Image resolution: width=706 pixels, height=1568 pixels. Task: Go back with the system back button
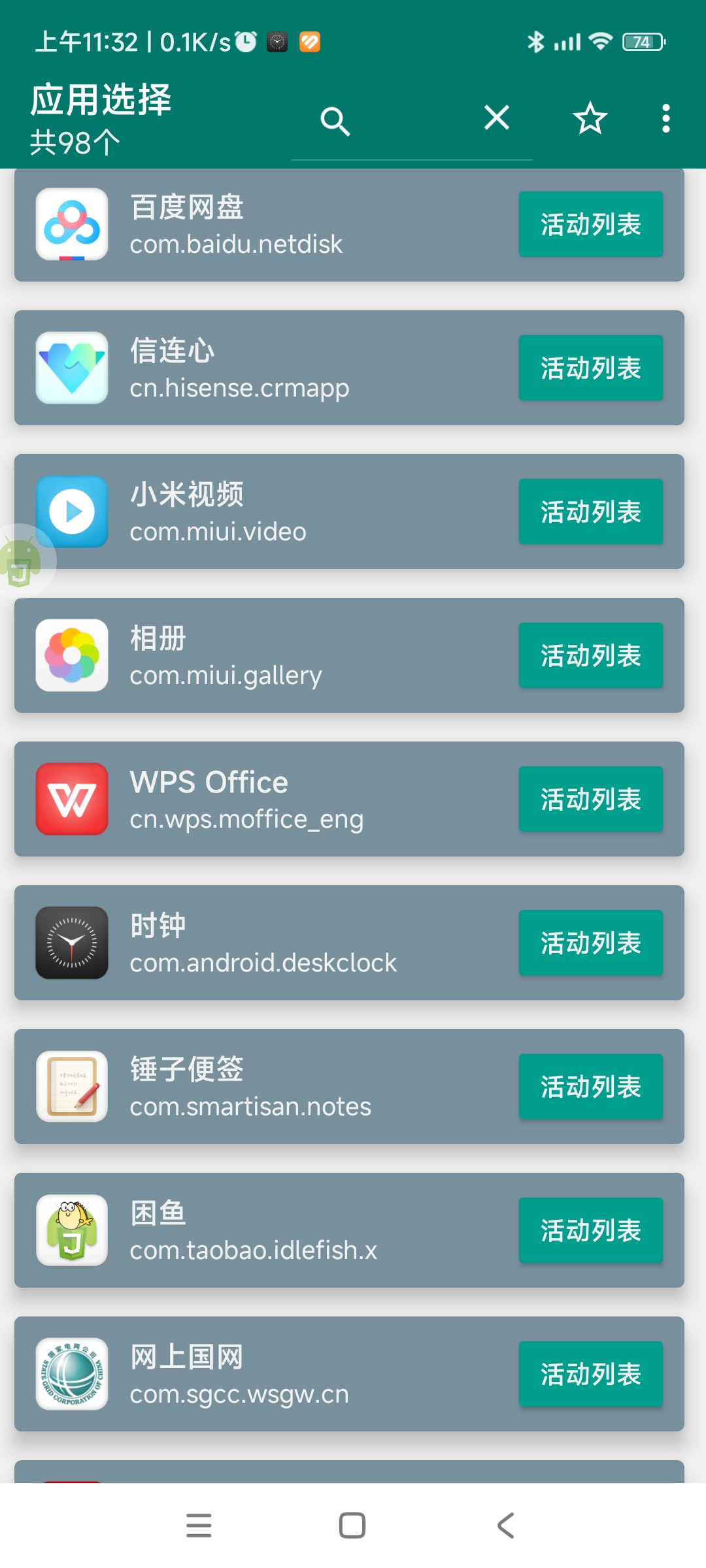coord(506,1526)
